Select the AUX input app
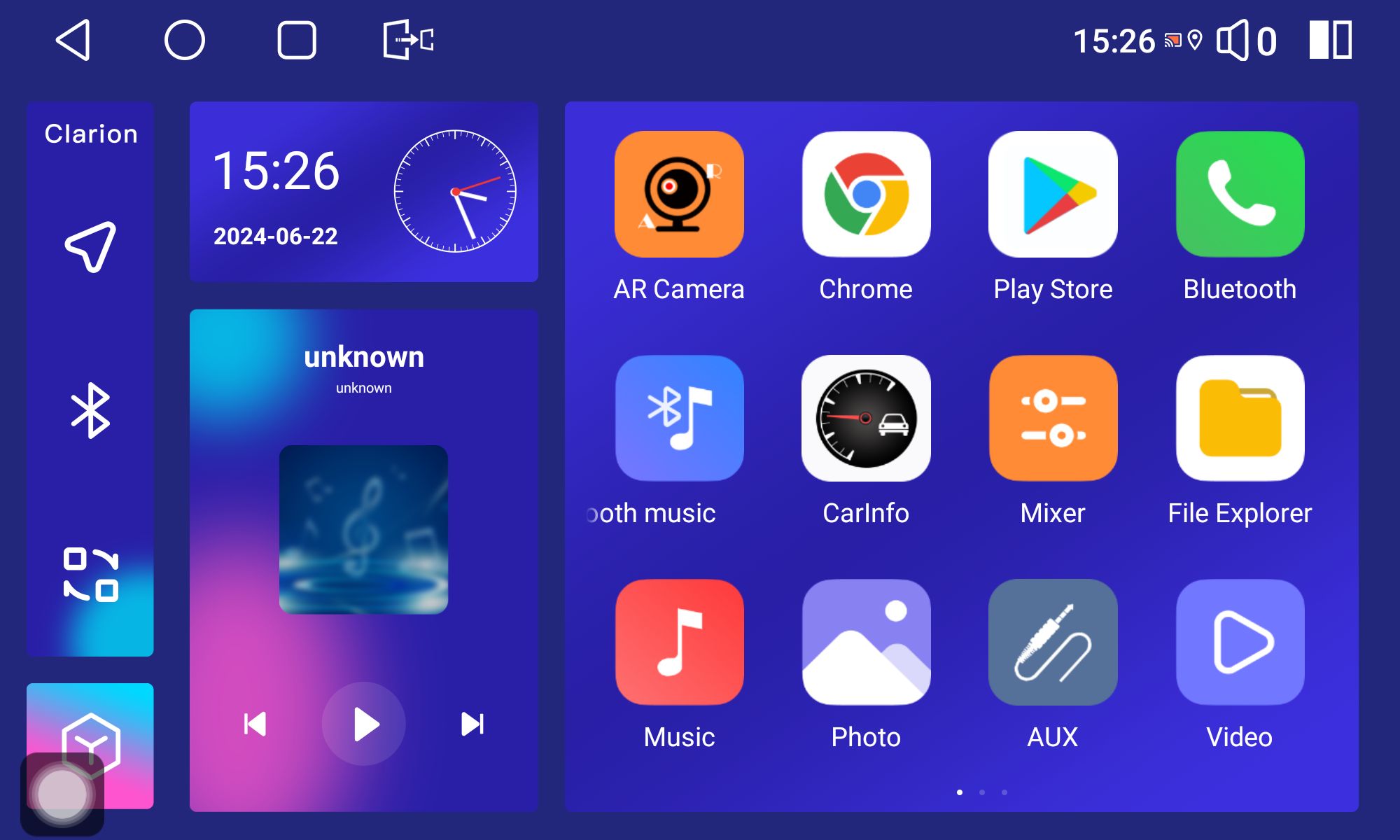 point(1052,643)
